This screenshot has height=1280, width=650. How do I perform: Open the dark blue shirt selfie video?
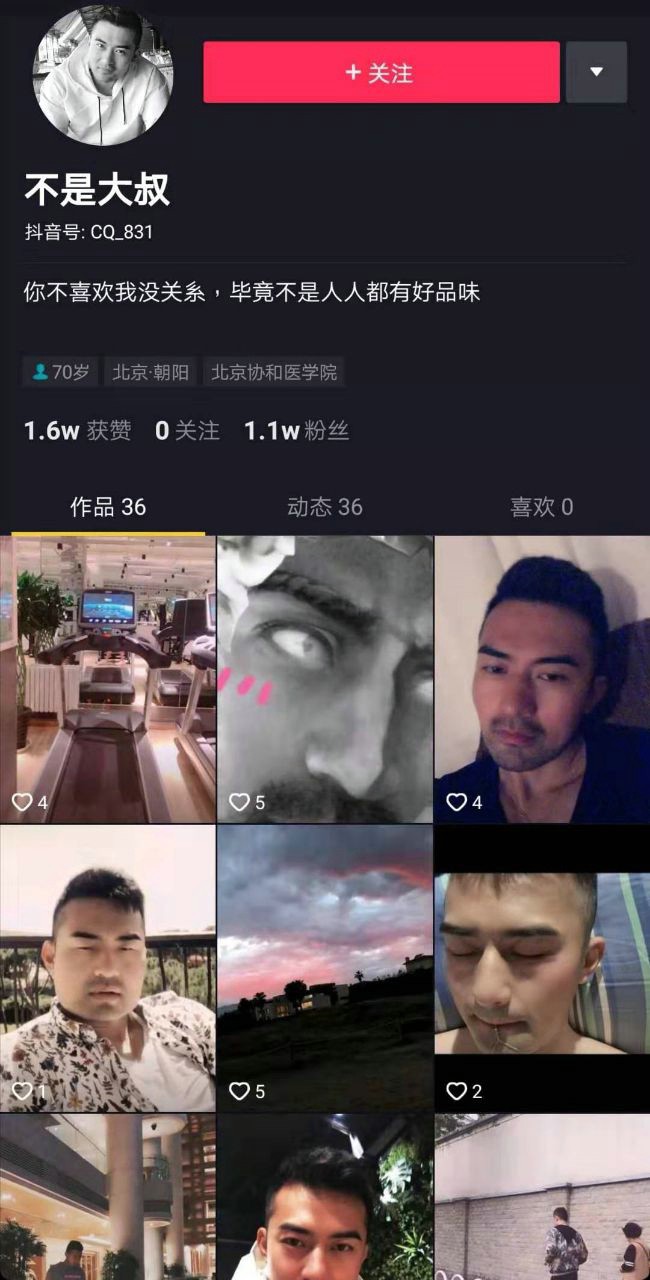(x=542, y=678)
